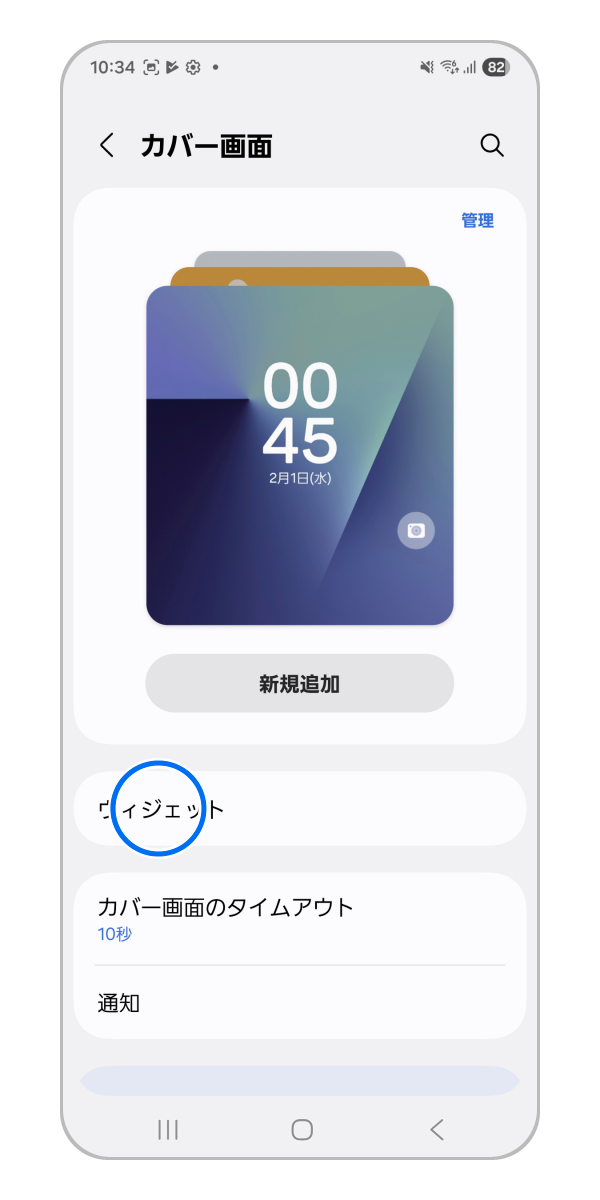This screenshot has width=600, height=1200.
Task: Open recent apps from the navigation bar
Action: tap(168, 1130)
